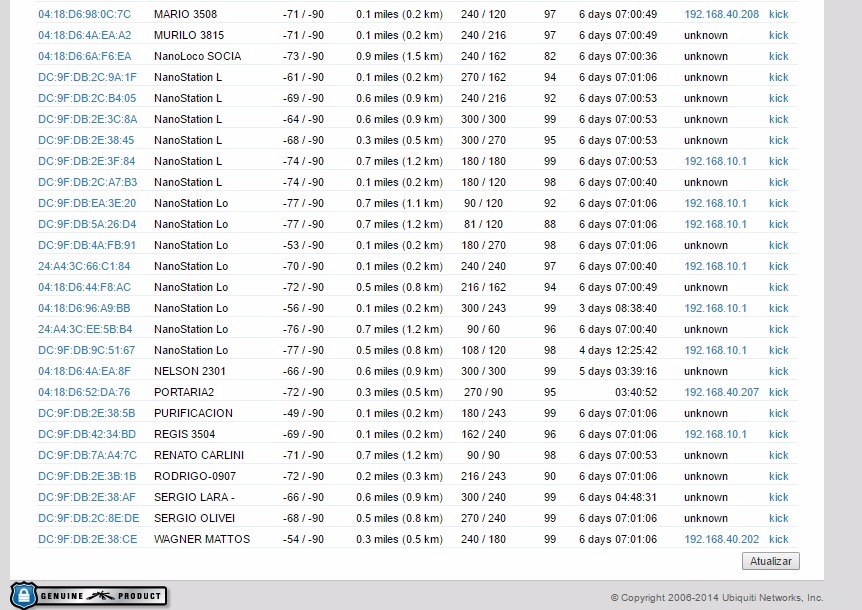Screen dimensions: 862x610
Task: Open IP link 192.168.40.208
Action: click(721, 14)
